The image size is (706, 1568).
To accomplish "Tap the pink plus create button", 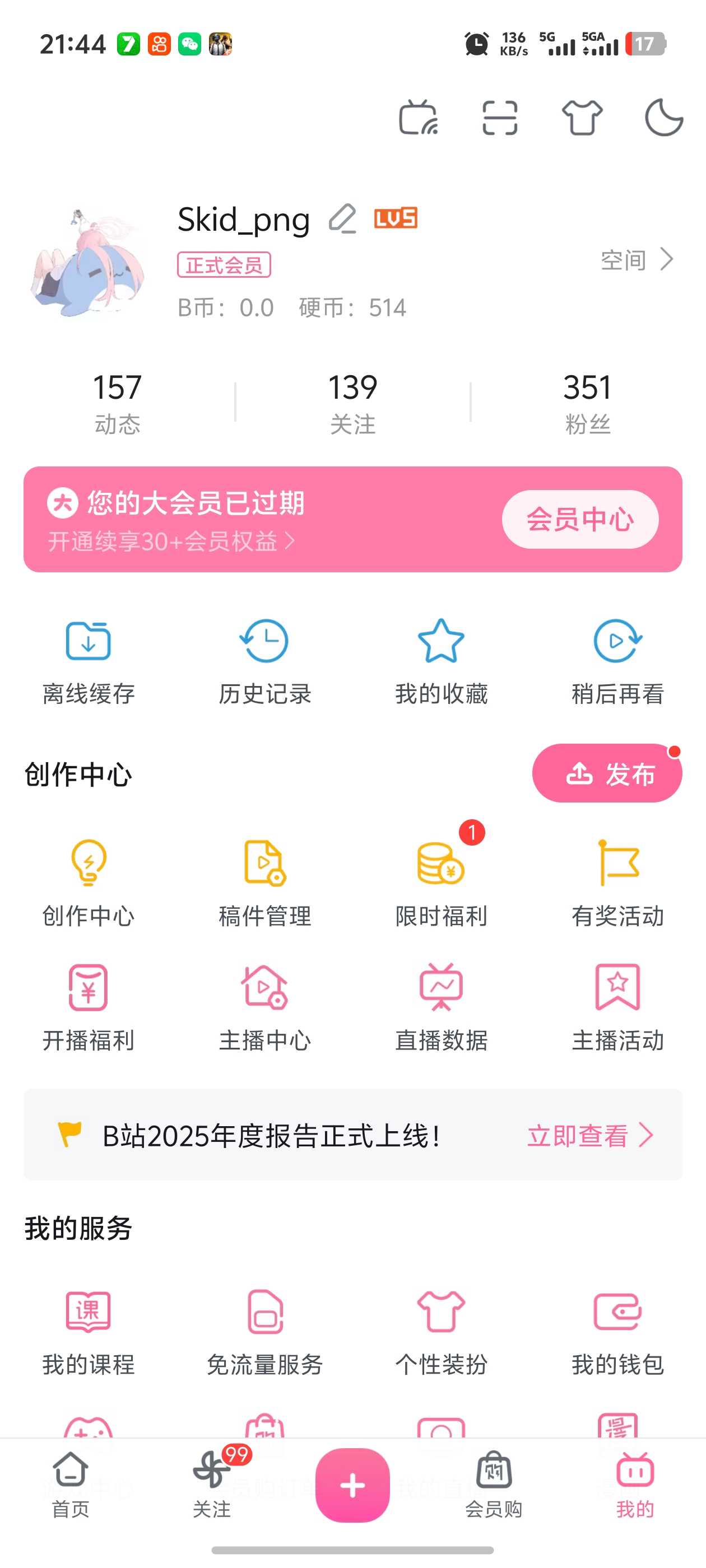I will point(352,1485).
